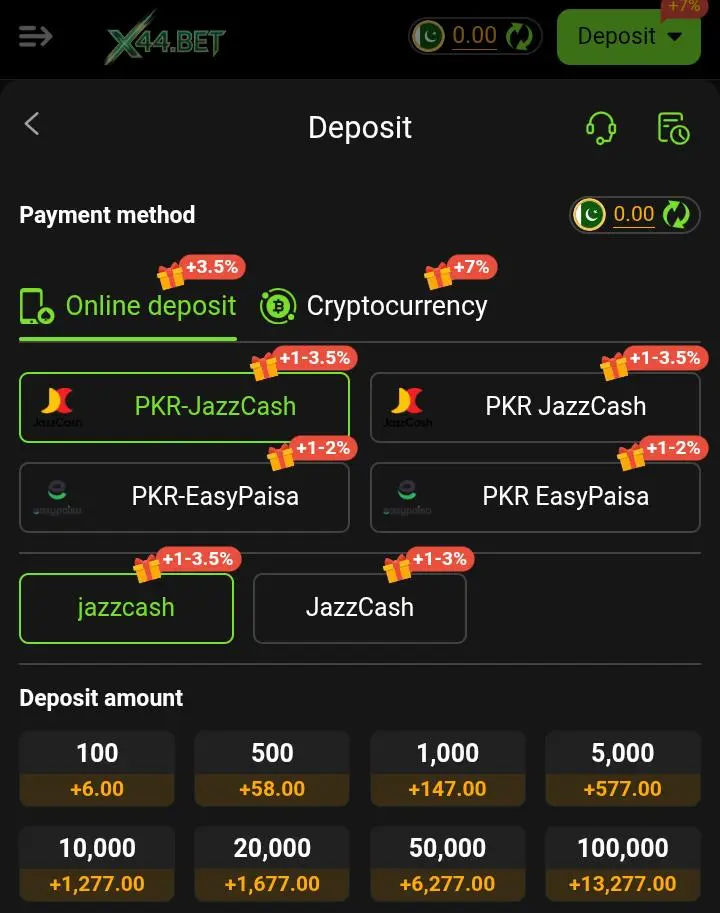This screenshot has width=720, height=913.
Task: Select 500 deposit amount
Action: (x=272, y=769)
